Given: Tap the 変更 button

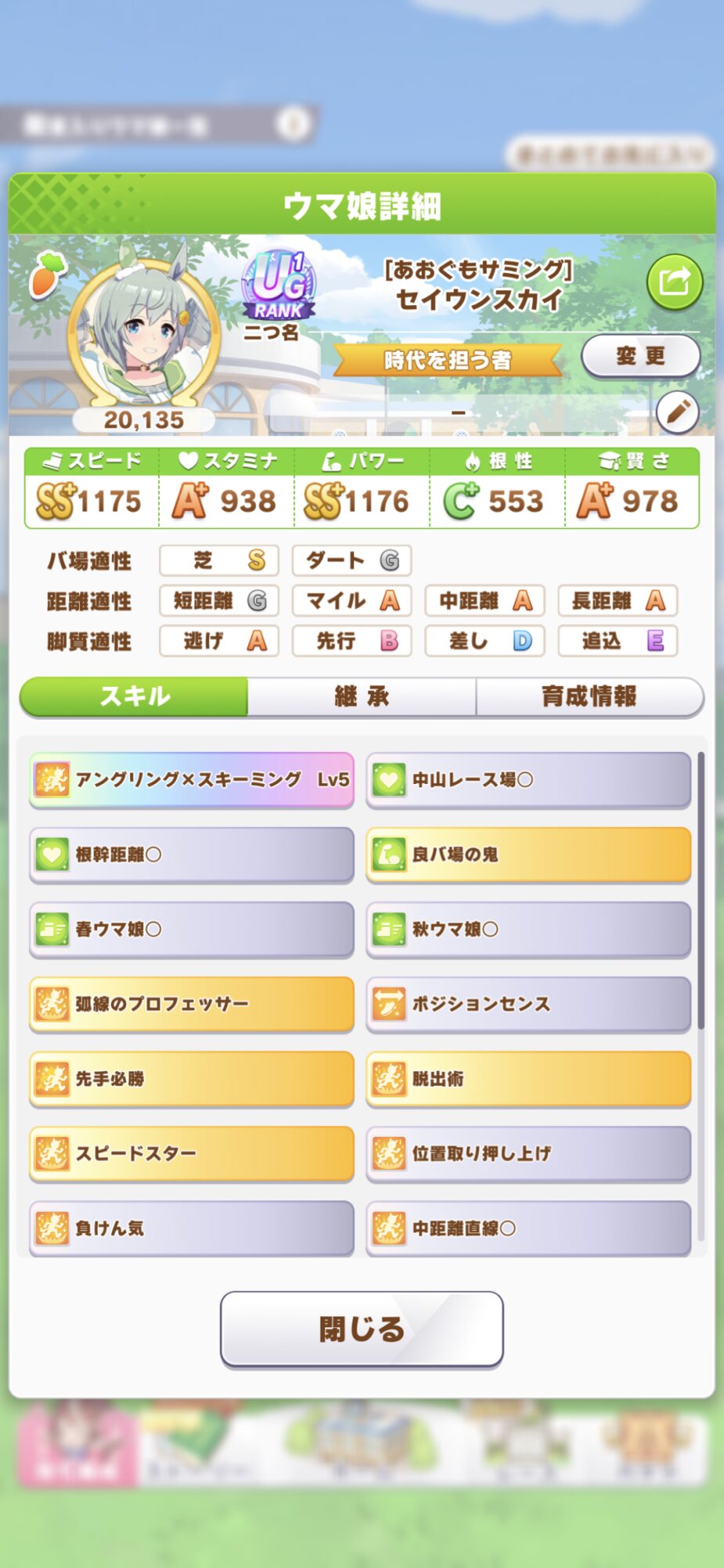Looking at the screenshot, I should 640,356.
